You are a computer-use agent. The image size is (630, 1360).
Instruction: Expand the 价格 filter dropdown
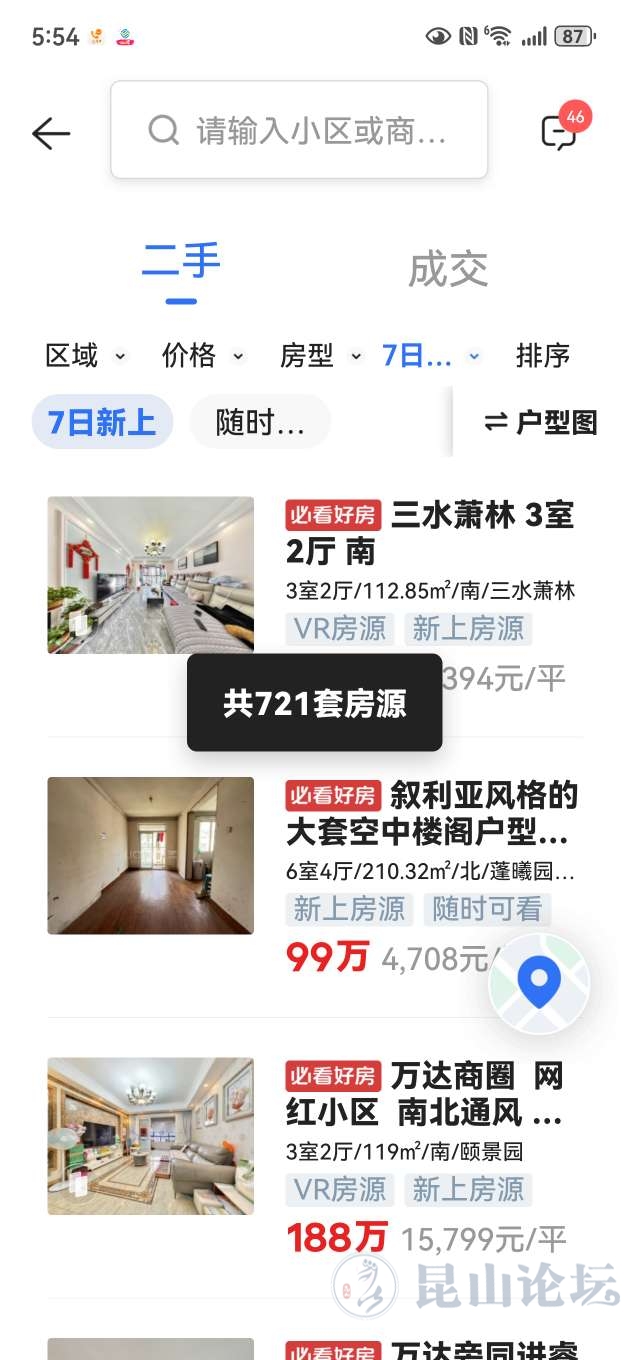point(202,355)
